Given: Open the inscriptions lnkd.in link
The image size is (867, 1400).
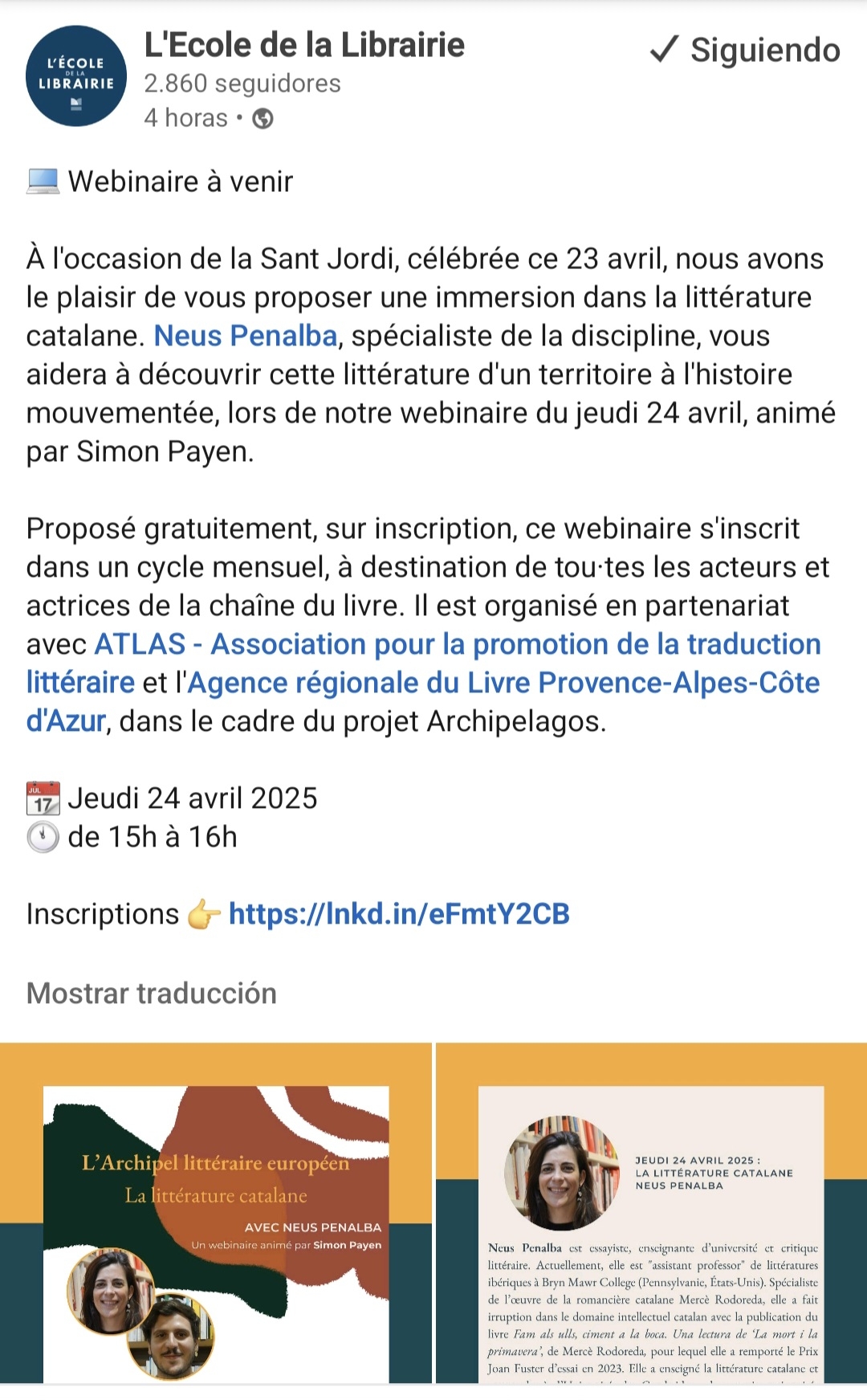Looking at the screenshot, I should tap(399, 914).
